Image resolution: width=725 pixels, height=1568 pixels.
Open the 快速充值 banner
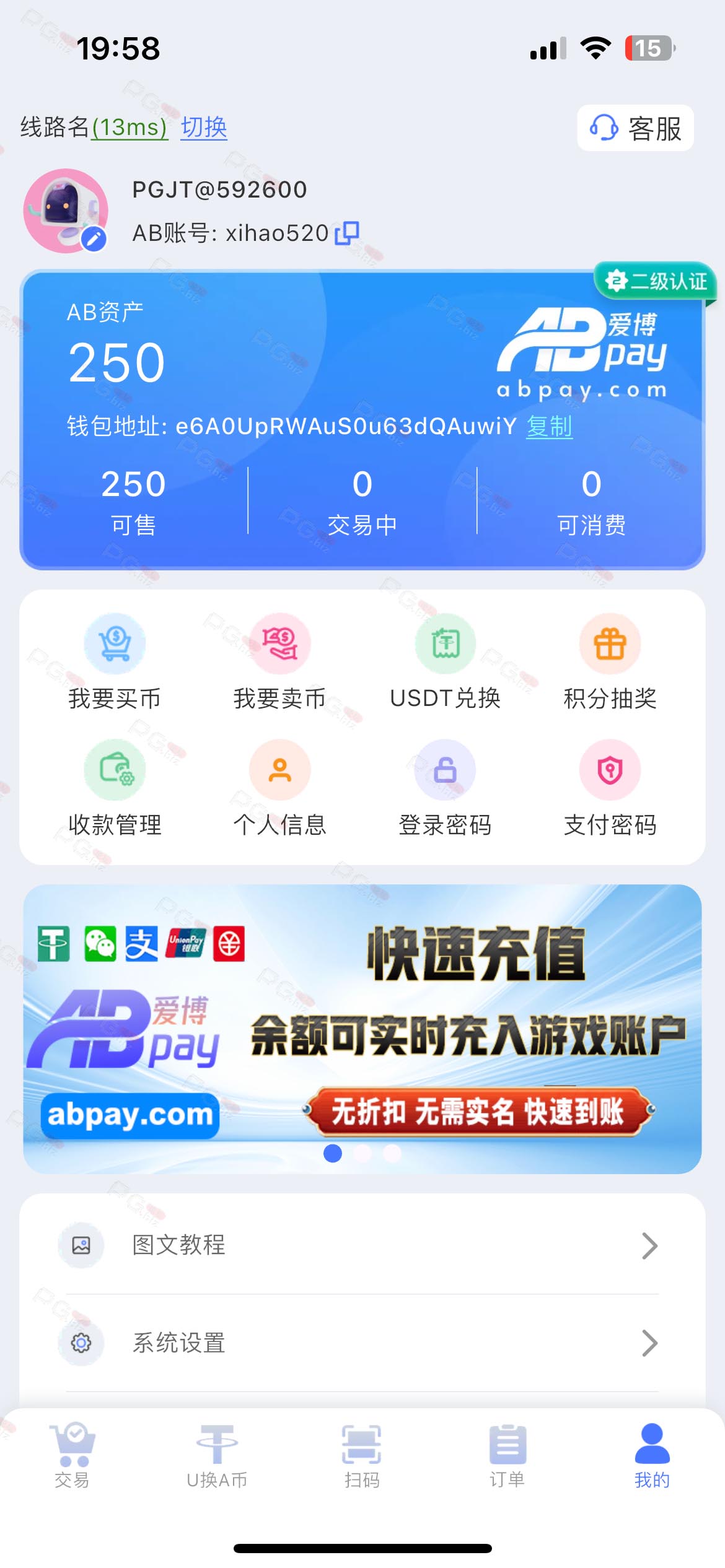point(362,1029)
